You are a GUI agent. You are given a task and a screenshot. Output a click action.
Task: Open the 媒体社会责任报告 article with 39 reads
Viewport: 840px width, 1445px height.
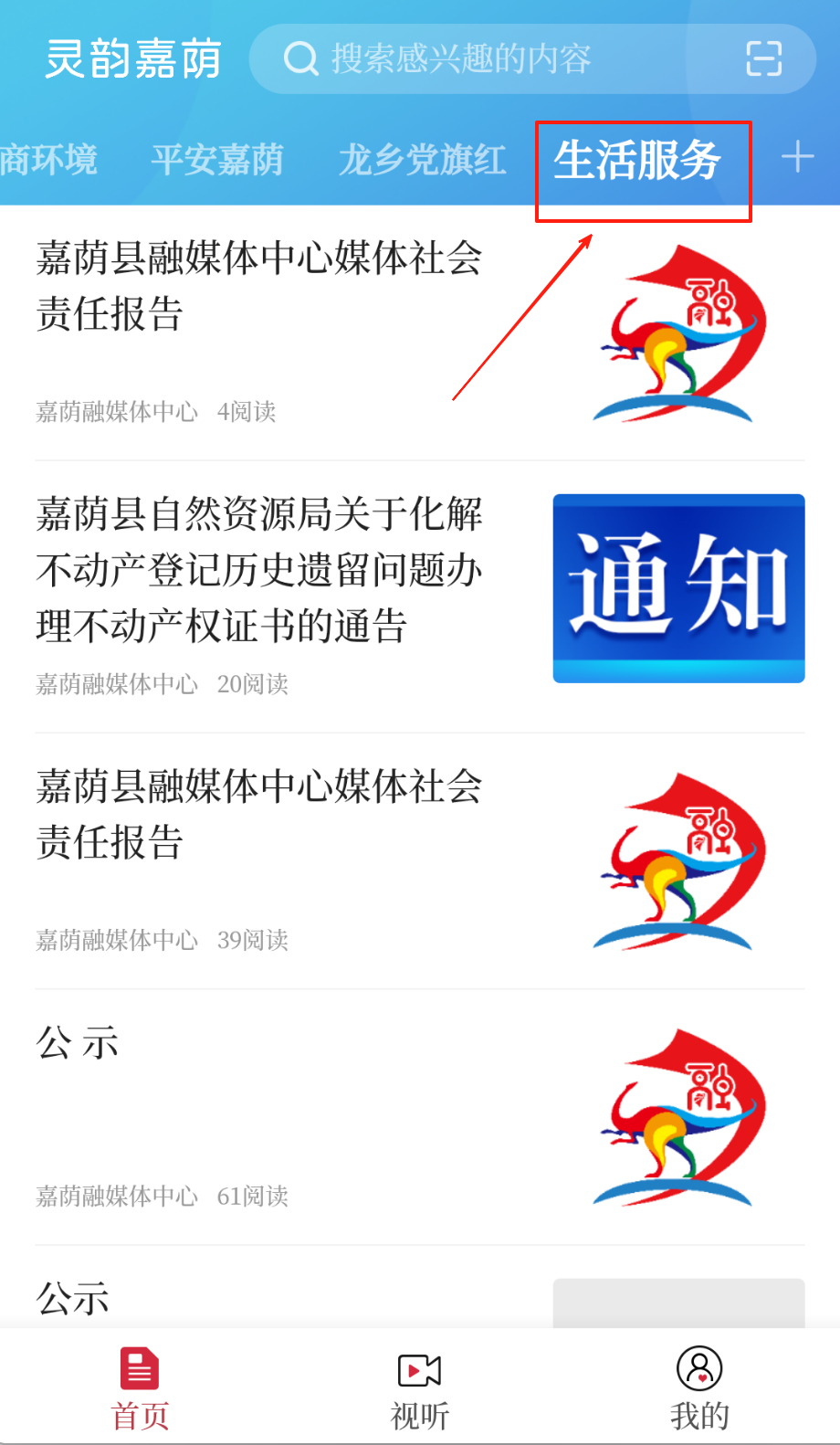click(x=259, y=815)
